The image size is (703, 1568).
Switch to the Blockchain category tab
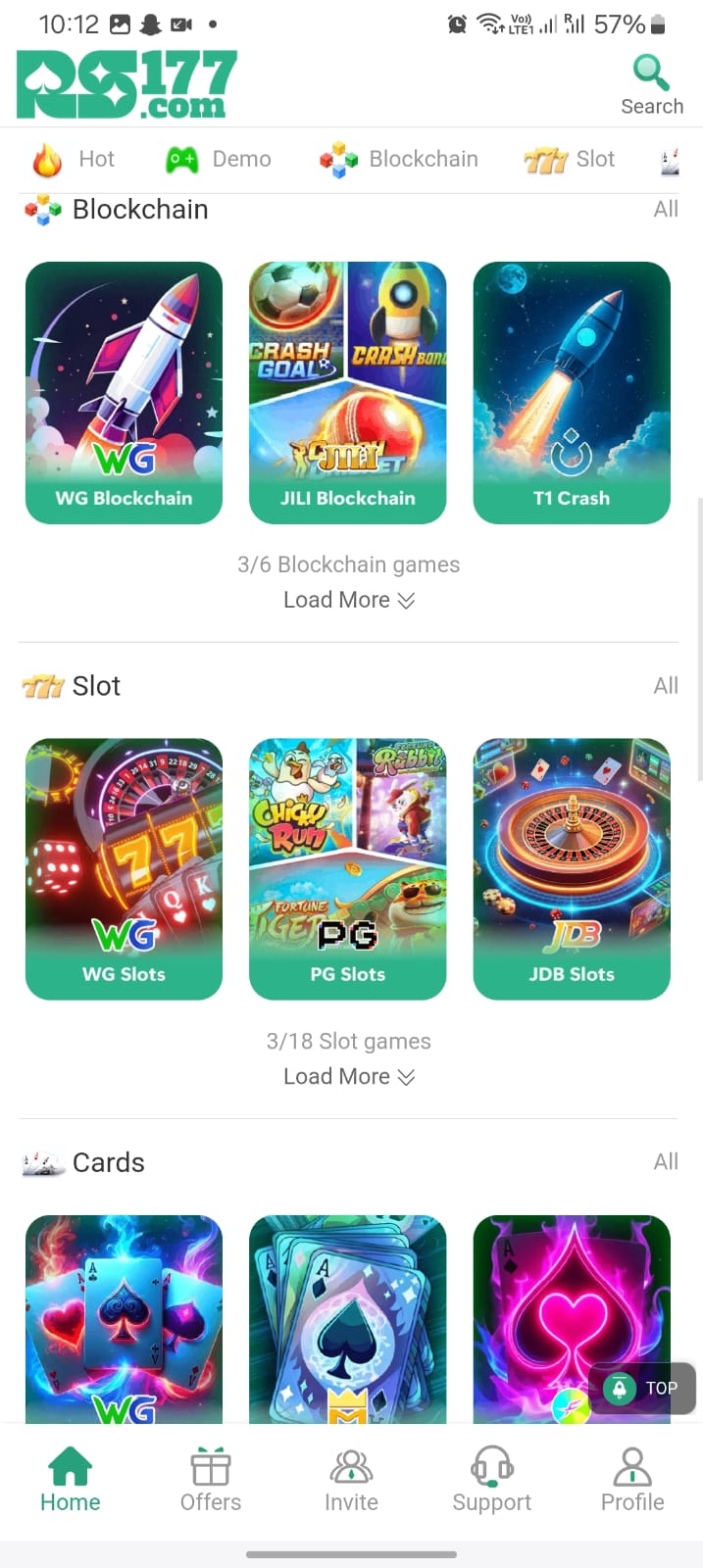click(x=399, y=159)
